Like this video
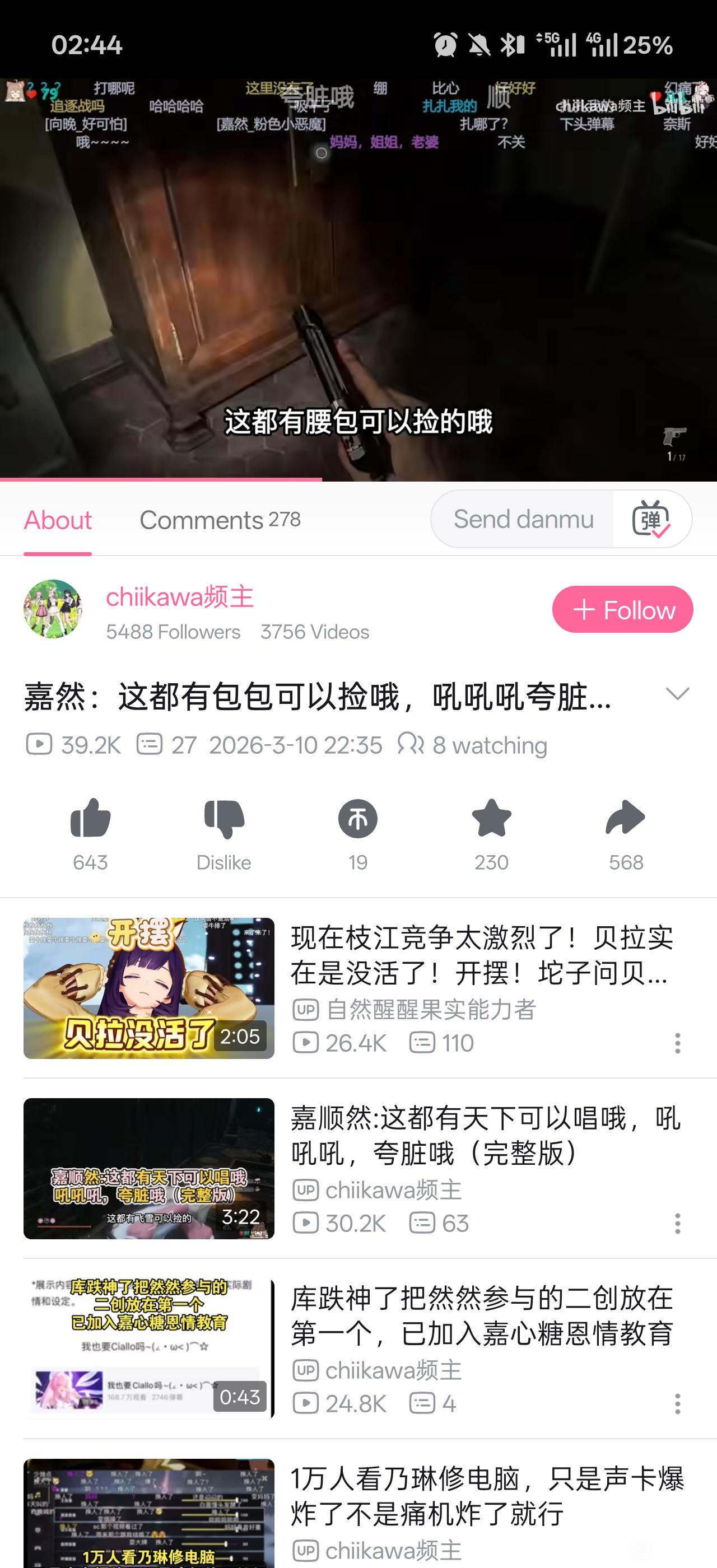 (x=90, y=819)
